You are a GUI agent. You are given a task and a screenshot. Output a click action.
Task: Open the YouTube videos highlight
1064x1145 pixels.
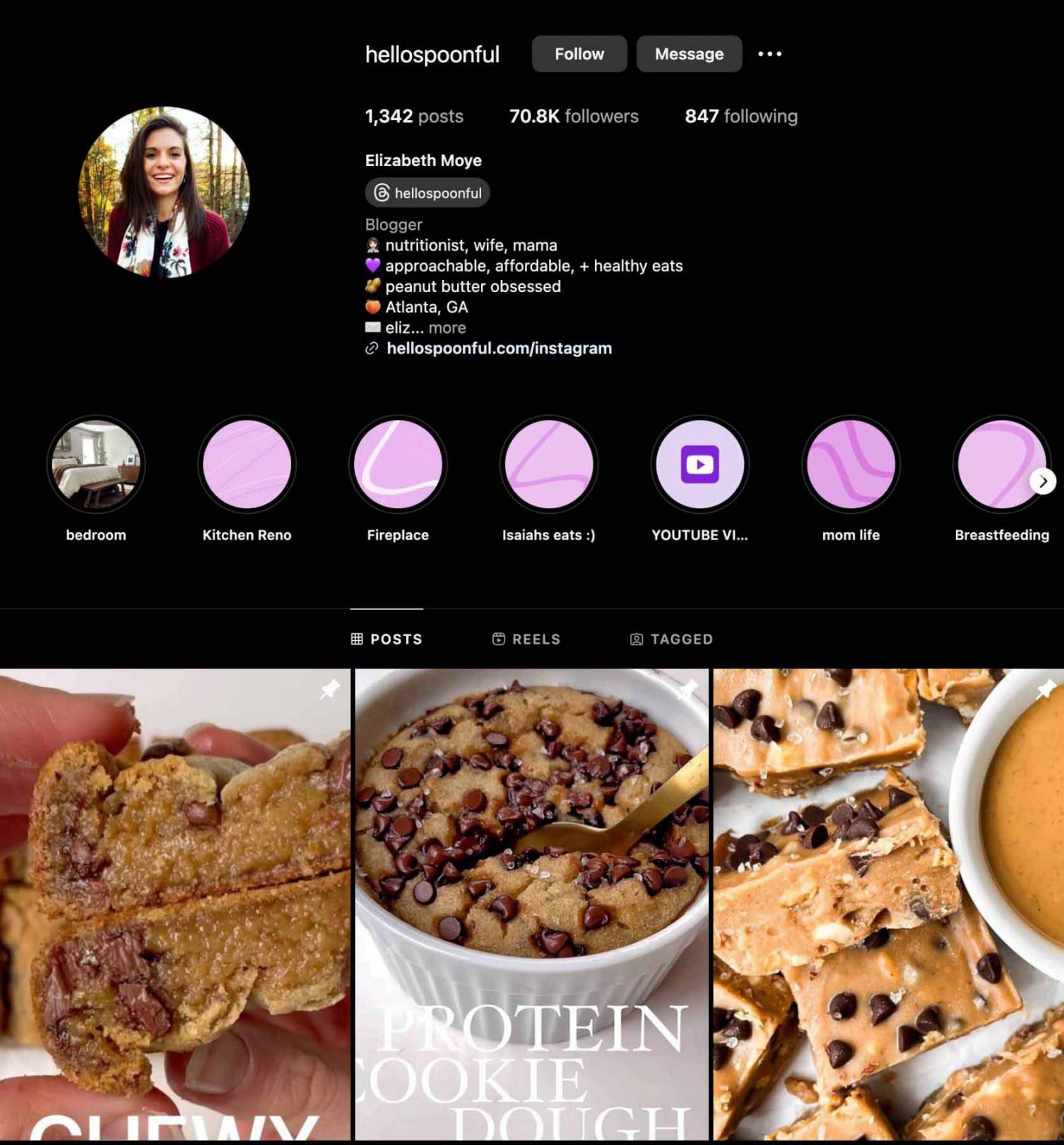699,464
